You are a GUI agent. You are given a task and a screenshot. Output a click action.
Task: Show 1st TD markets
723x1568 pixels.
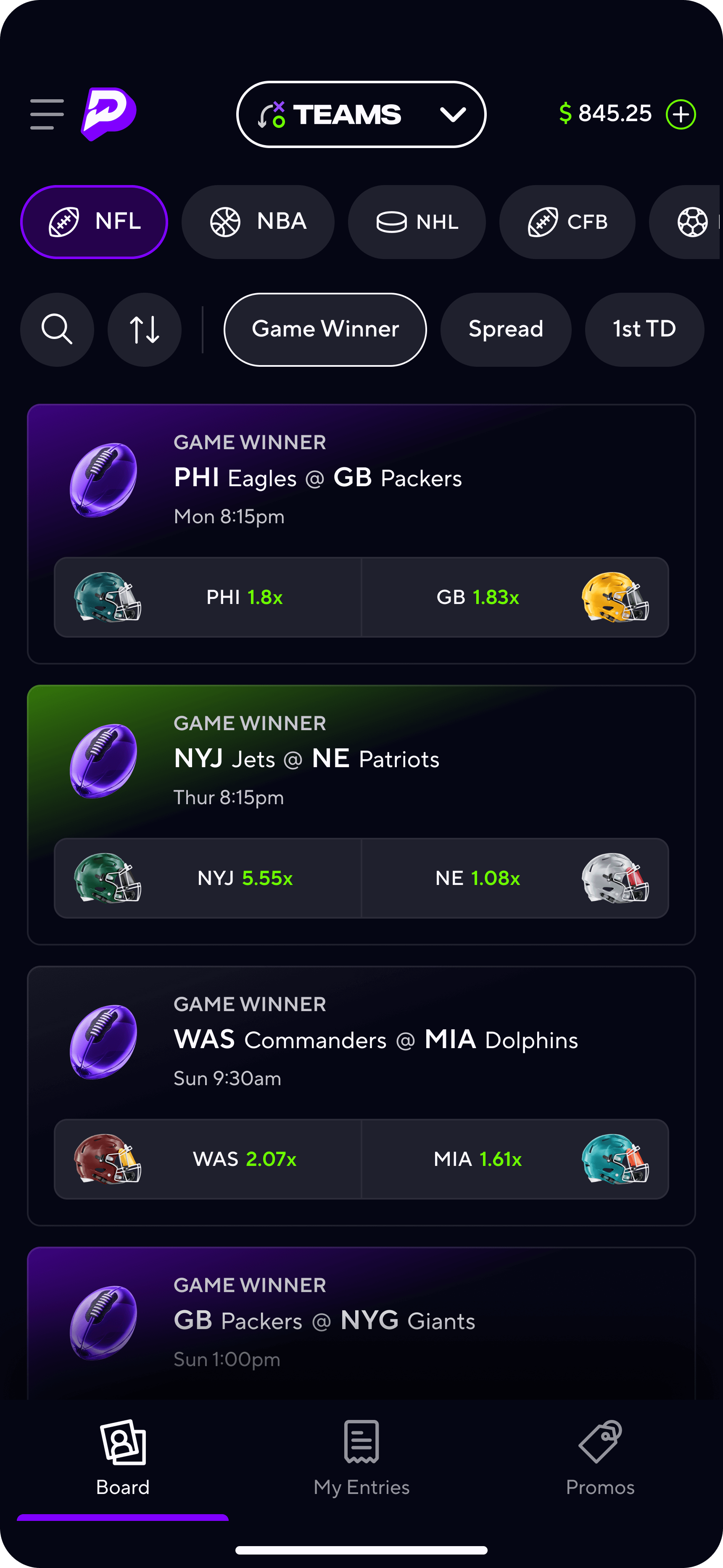point(644,329)
